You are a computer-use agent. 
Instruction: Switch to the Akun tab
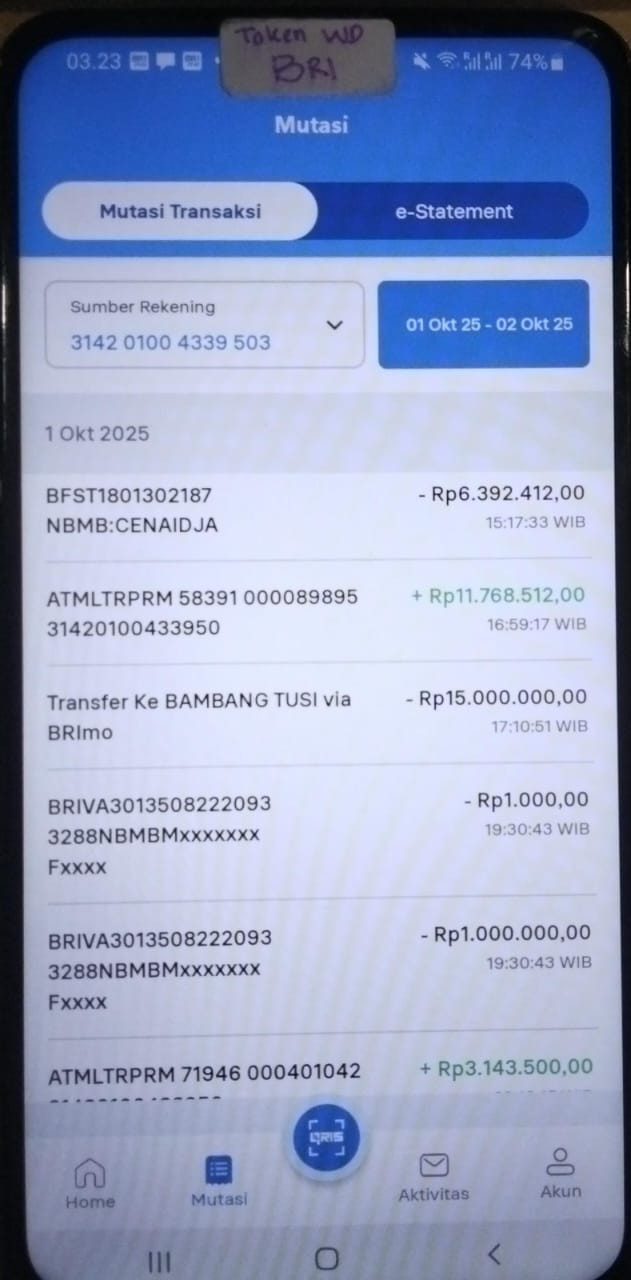(x=560, y=1174)
